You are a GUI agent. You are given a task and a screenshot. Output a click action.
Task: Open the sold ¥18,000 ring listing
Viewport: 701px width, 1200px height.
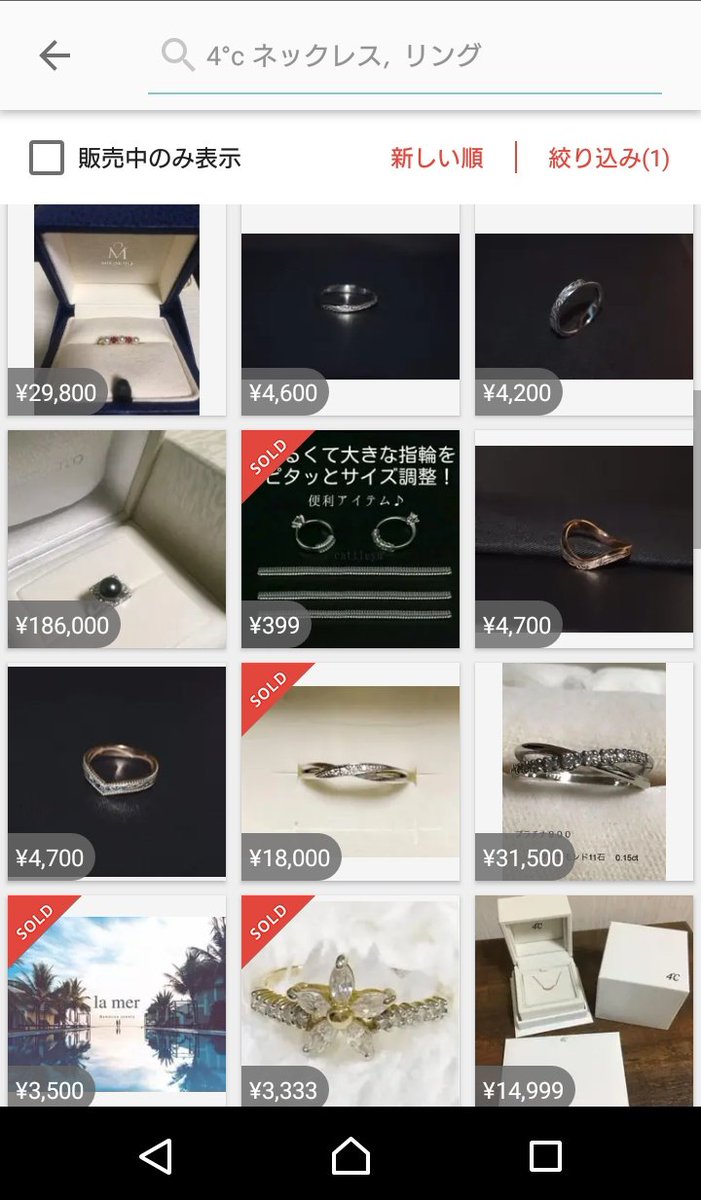(x=350, y=772)
